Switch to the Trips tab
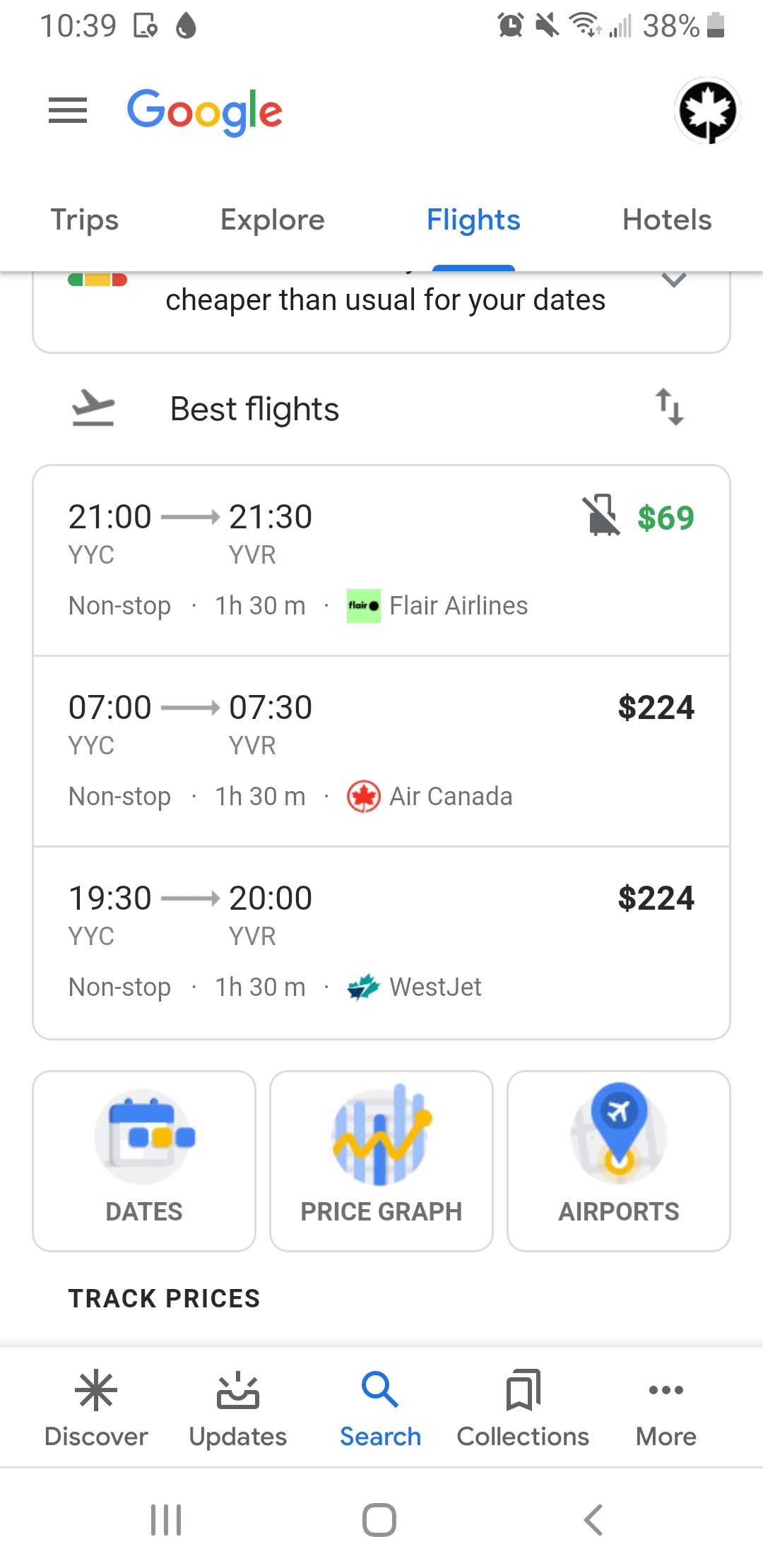 click(x=85, y=220)
